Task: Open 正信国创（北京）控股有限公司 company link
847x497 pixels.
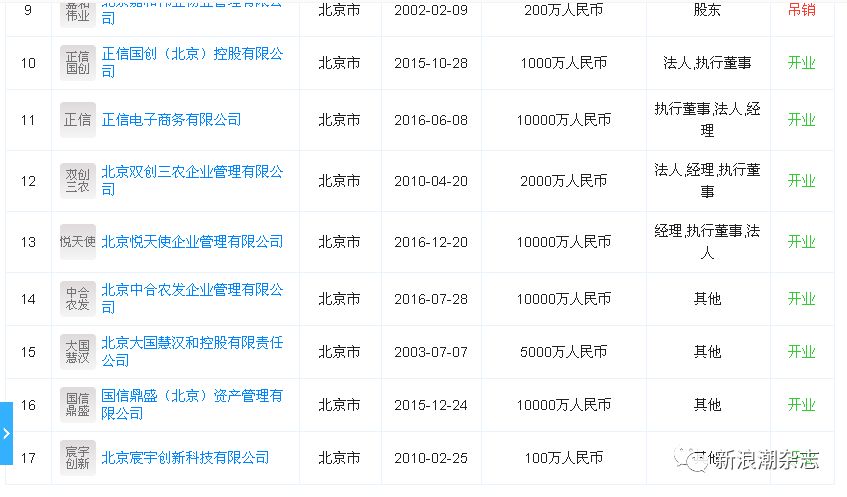Action: [191, 54]
